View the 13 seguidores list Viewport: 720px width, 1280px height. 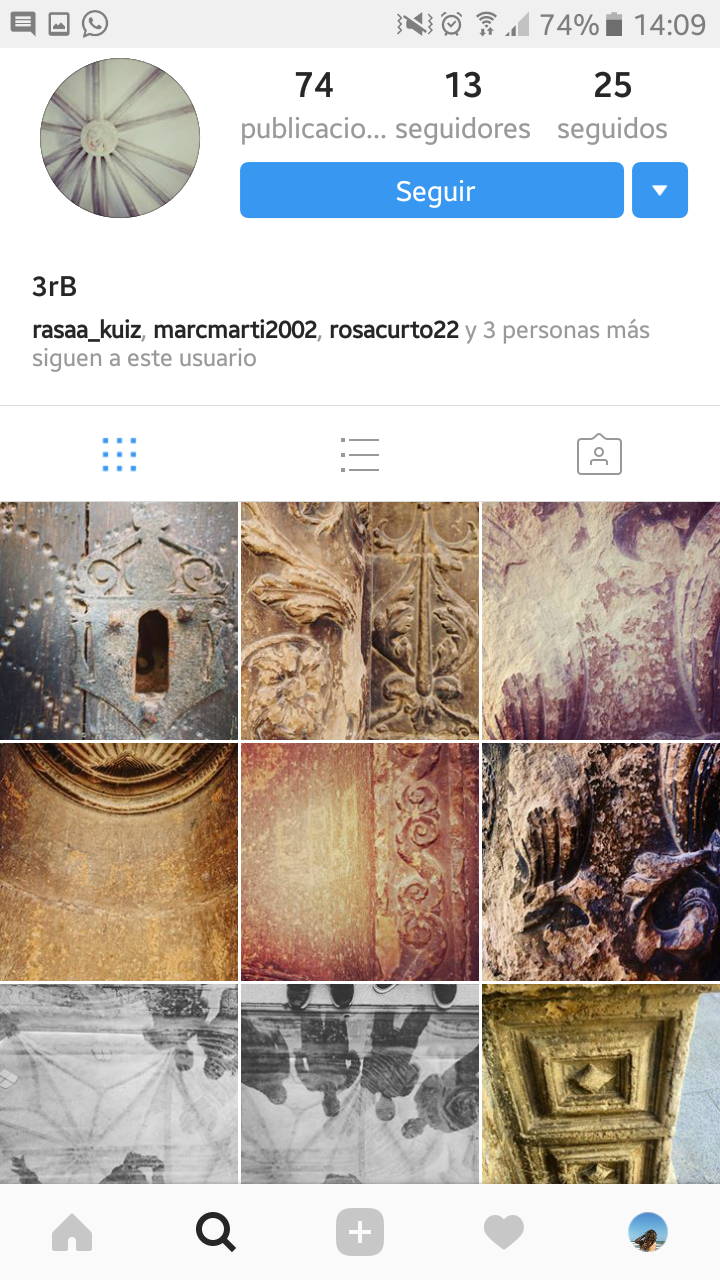463,107
